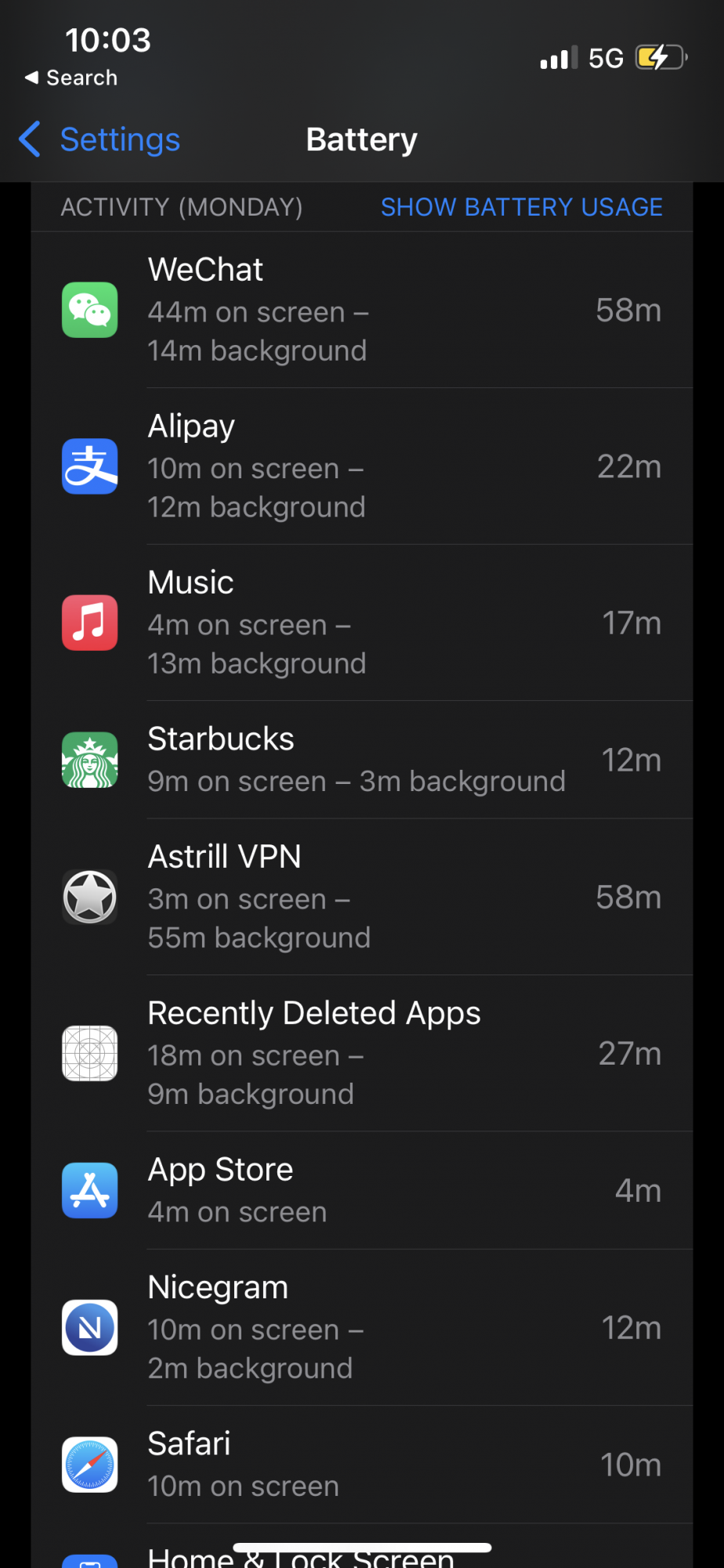724x1568 pixels.
Task: Return to Search via status bar breadcrumb
Action: (x=72, y=78)
